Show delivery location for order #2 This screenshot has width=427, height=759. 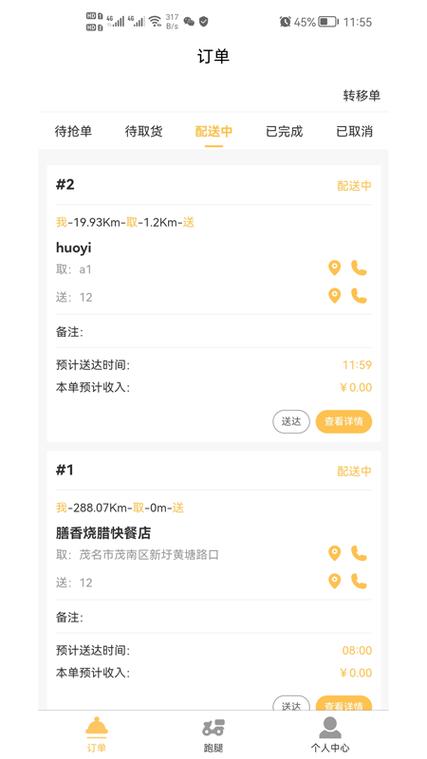[x=335, y=296]
